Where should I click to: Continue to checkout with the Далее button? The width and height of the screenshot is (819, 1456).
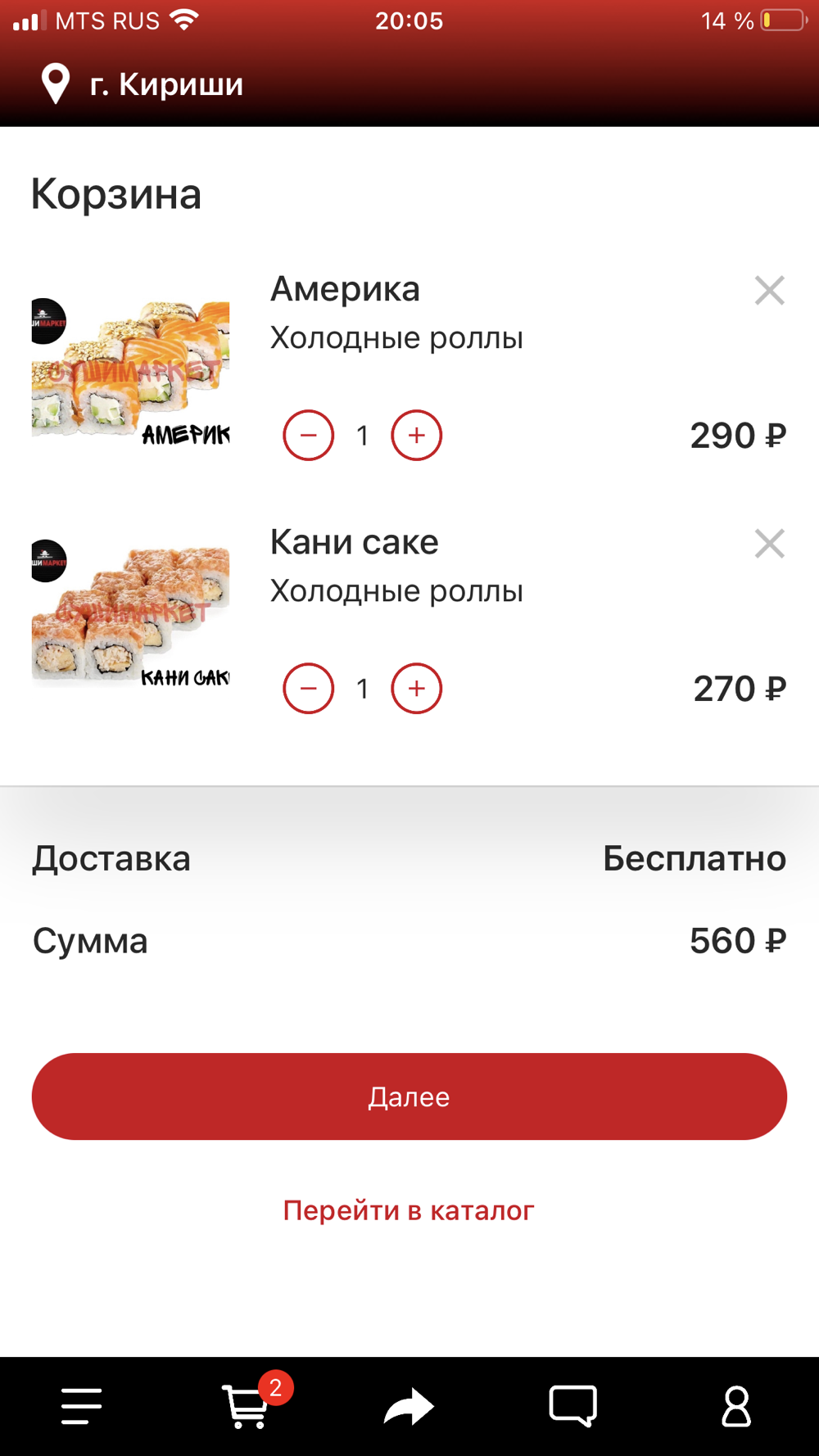(409, 1097)
